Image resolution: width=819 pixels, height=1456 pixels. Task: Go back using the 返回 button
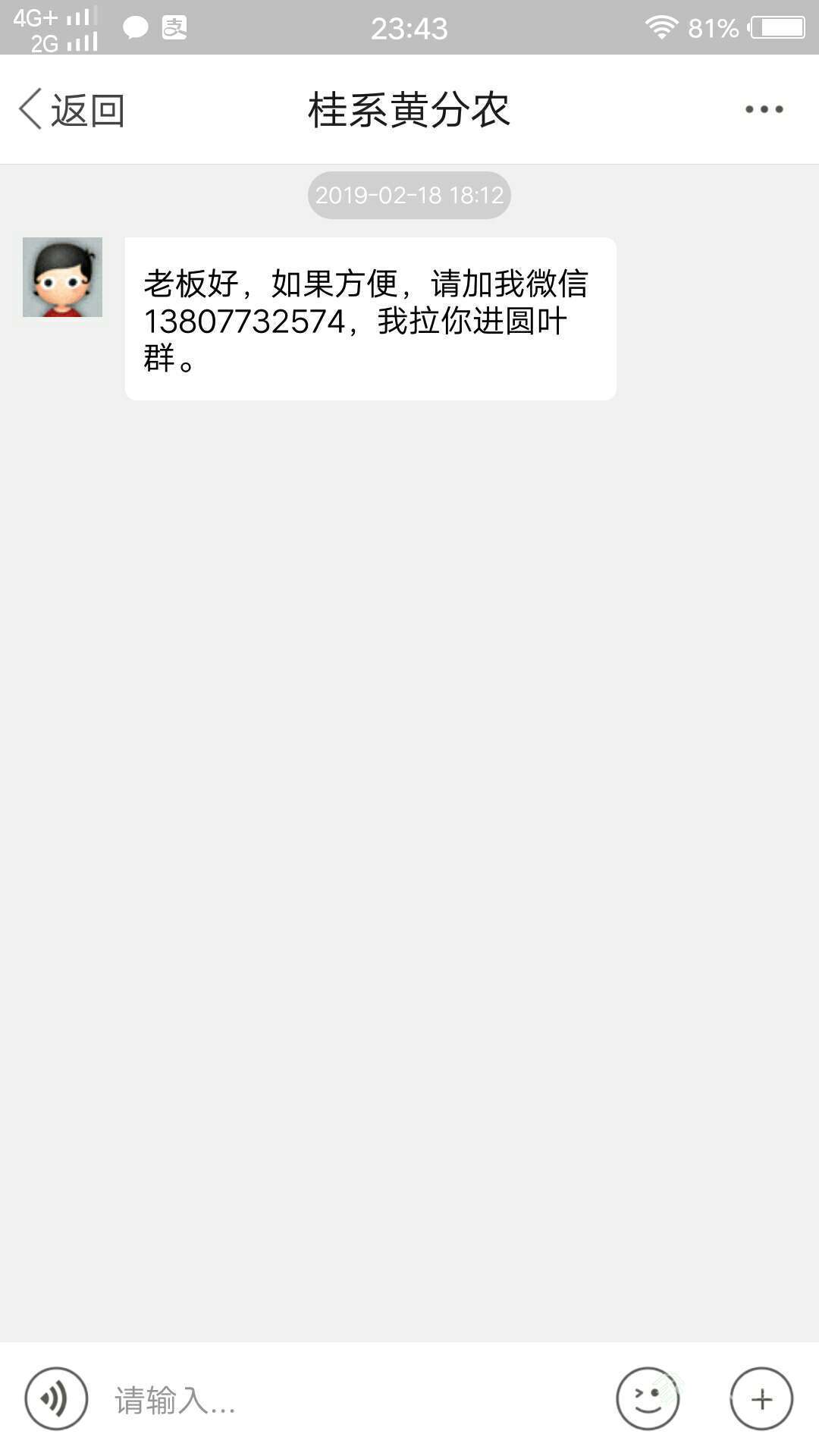click(72, 110)
